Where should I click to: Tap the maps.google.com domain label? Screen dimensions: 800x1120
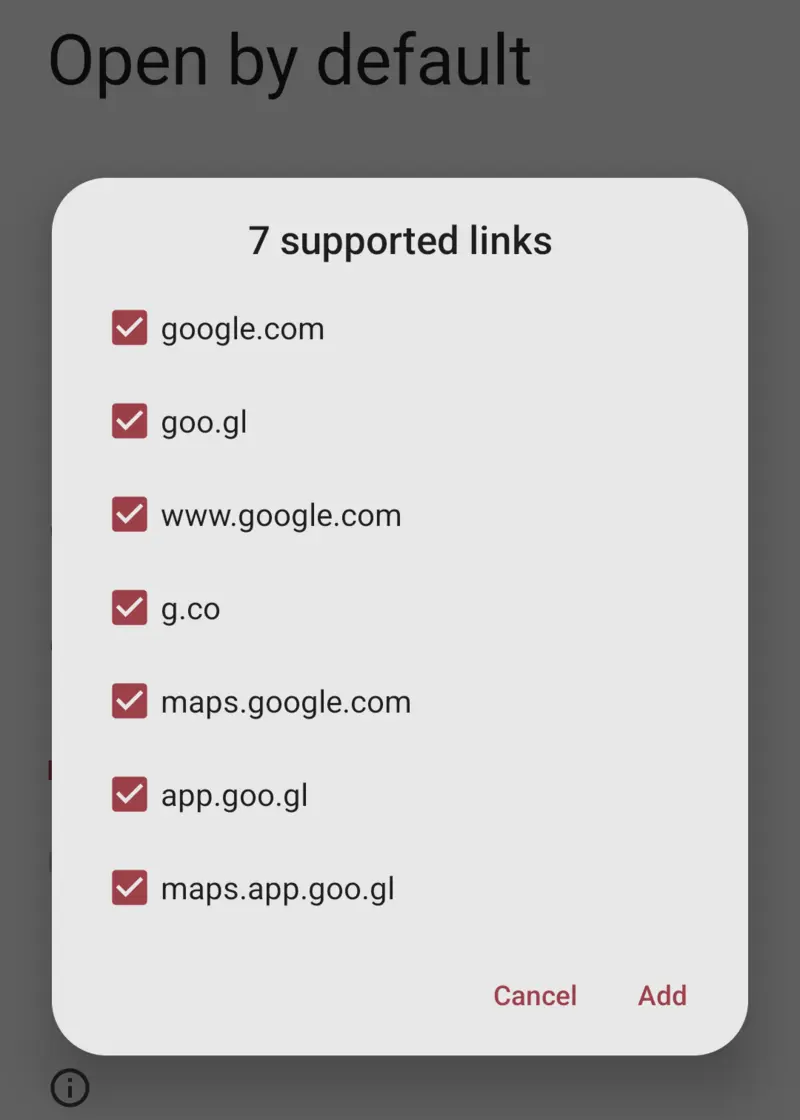pos(285,701)
